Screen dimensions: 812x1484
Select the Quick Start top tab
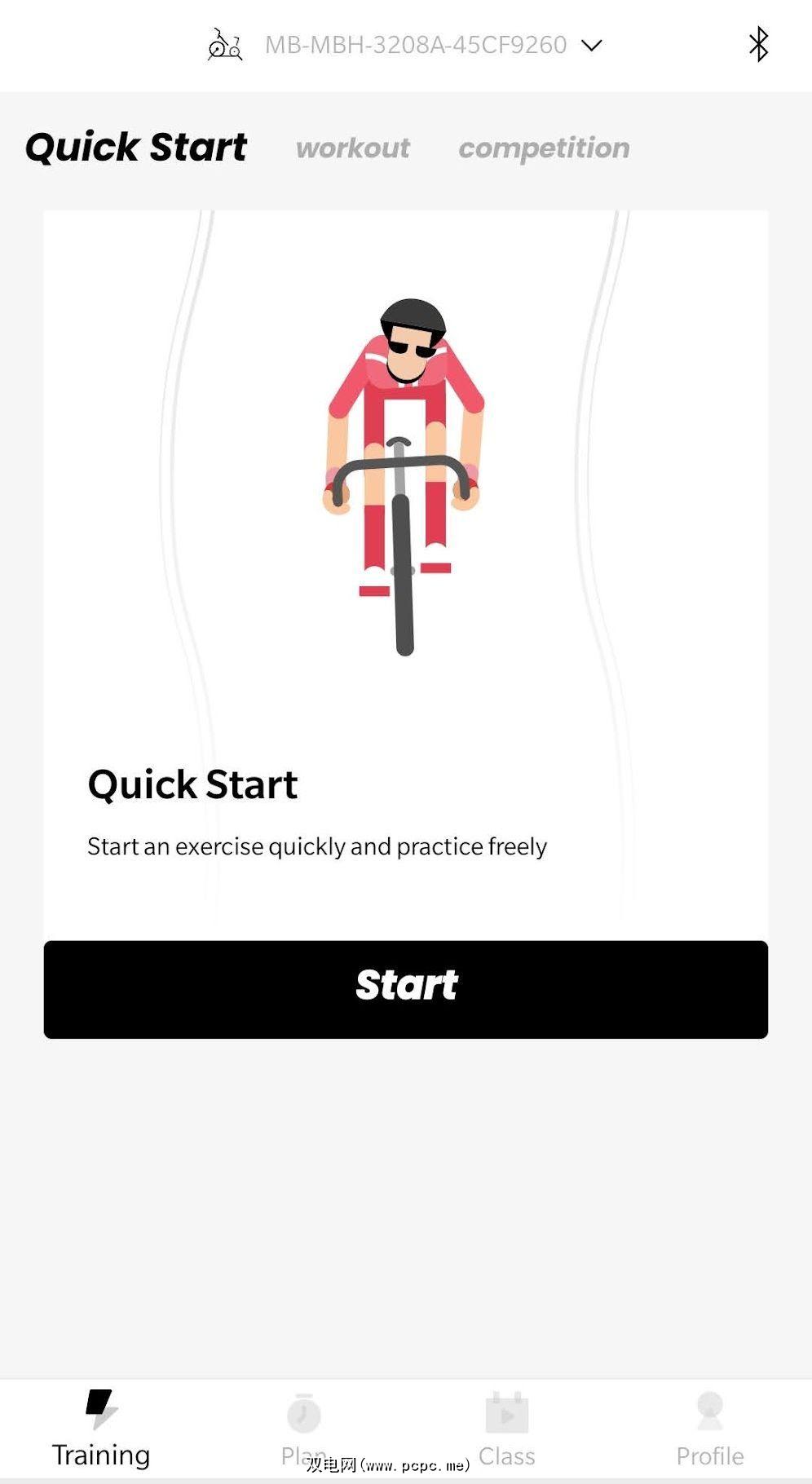(136, 148)
